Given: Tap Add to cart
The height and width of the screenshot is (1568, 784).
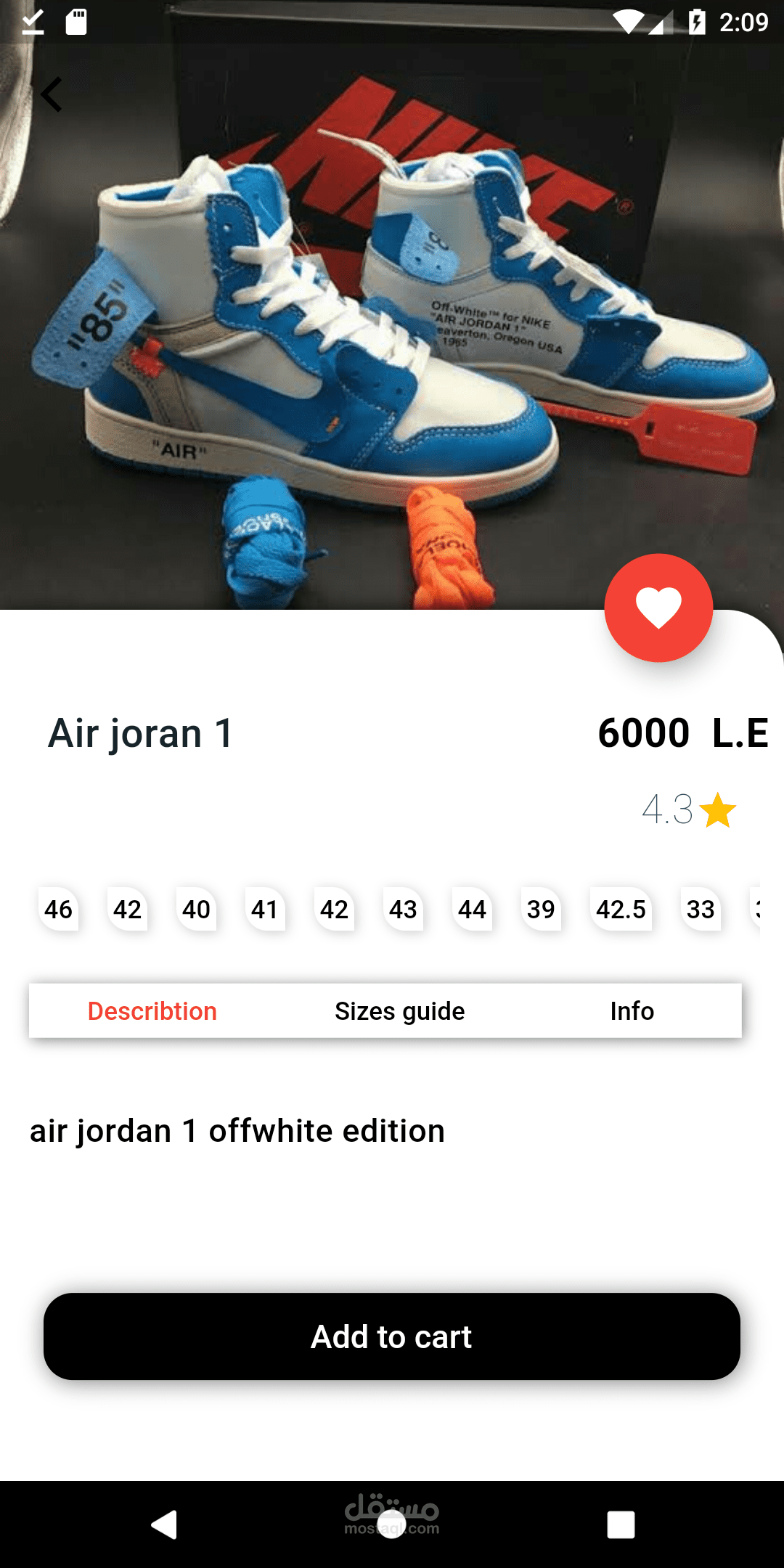Looking at the screenshot, I should coord(392,1336).
